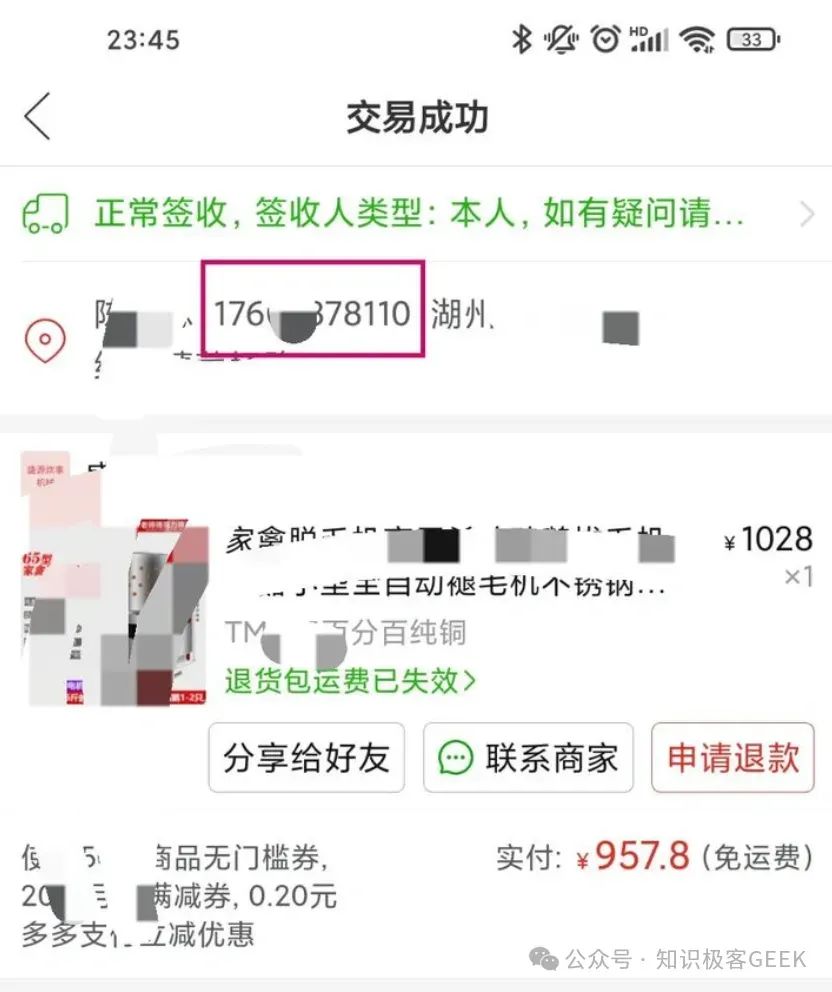
Task: Contact the seller via 联系商家
Action: click(528, 758)
